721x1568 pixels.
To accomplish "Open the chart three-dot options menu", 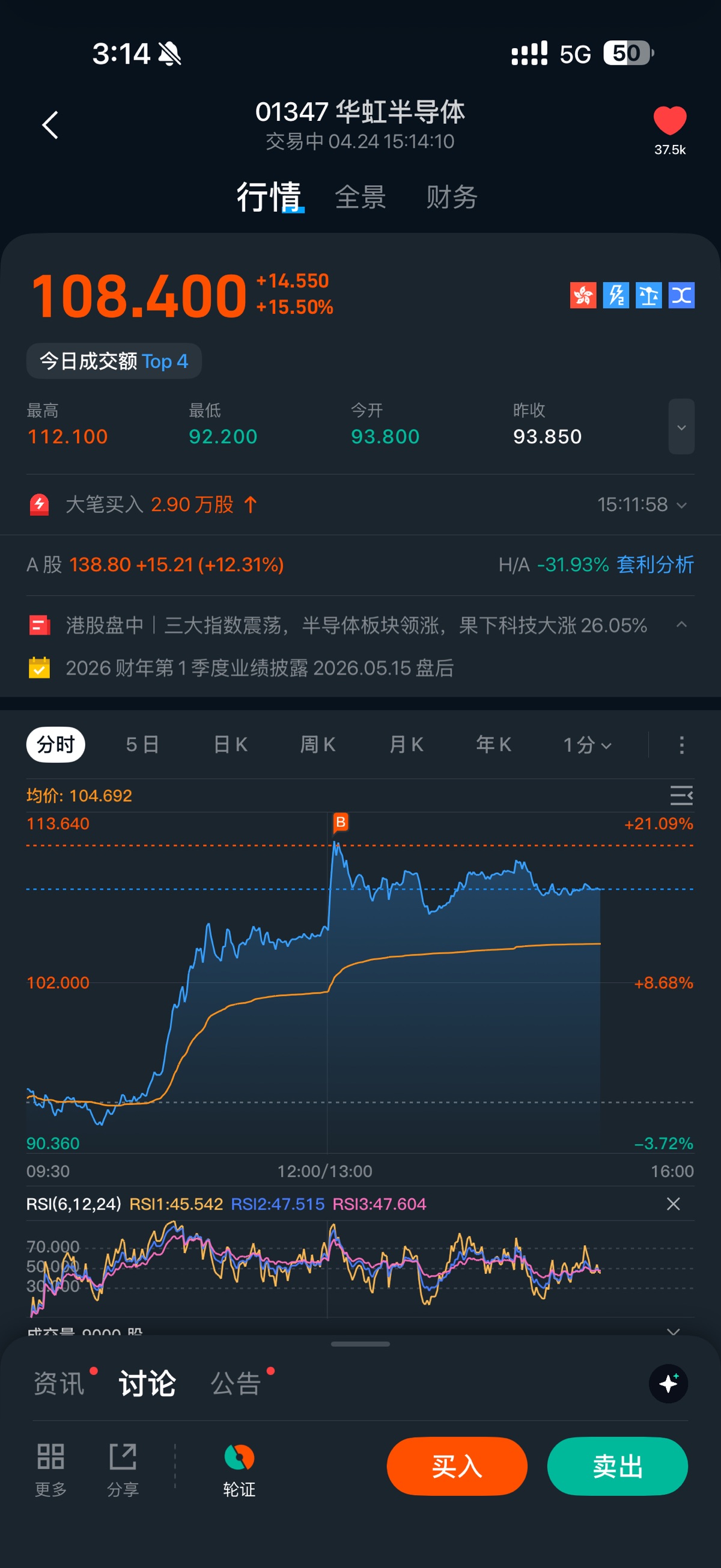I will (x=681, y=744).
